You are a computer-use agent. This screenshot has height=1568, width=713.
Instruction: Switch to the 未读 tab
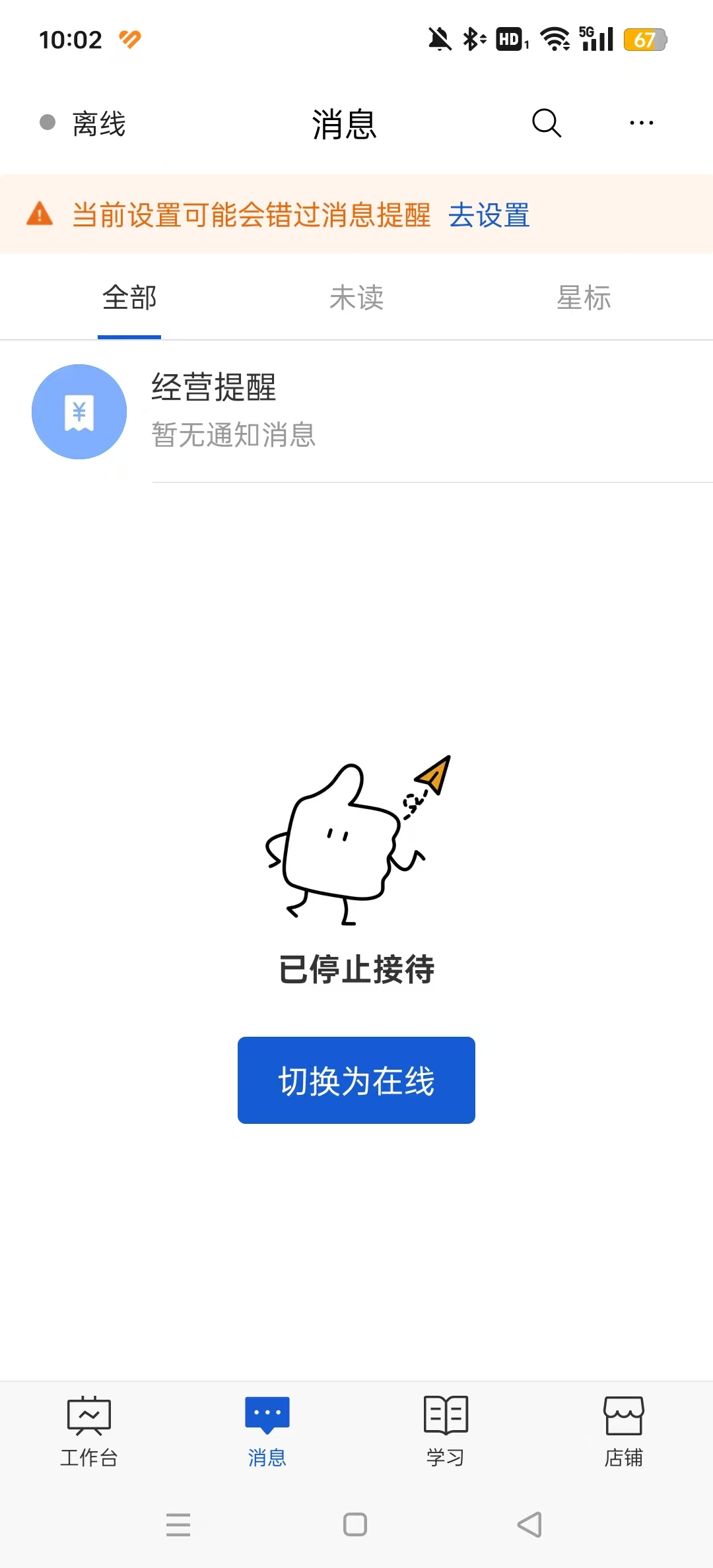coord(356,298)
